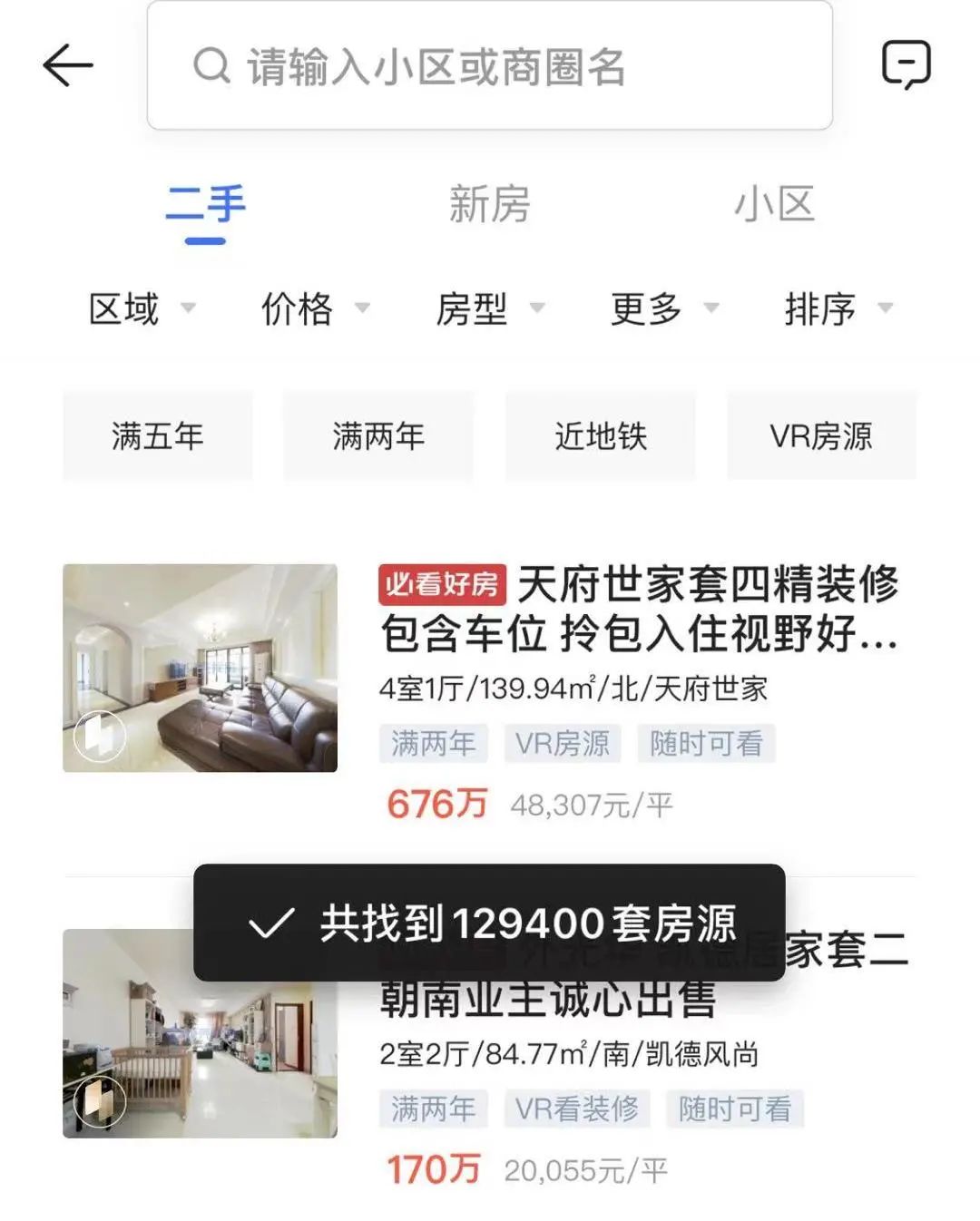Expand the 价格 filter dropdown
Image resolution: width=980 pixels, height=1221 pixels.
pos(315,309)
